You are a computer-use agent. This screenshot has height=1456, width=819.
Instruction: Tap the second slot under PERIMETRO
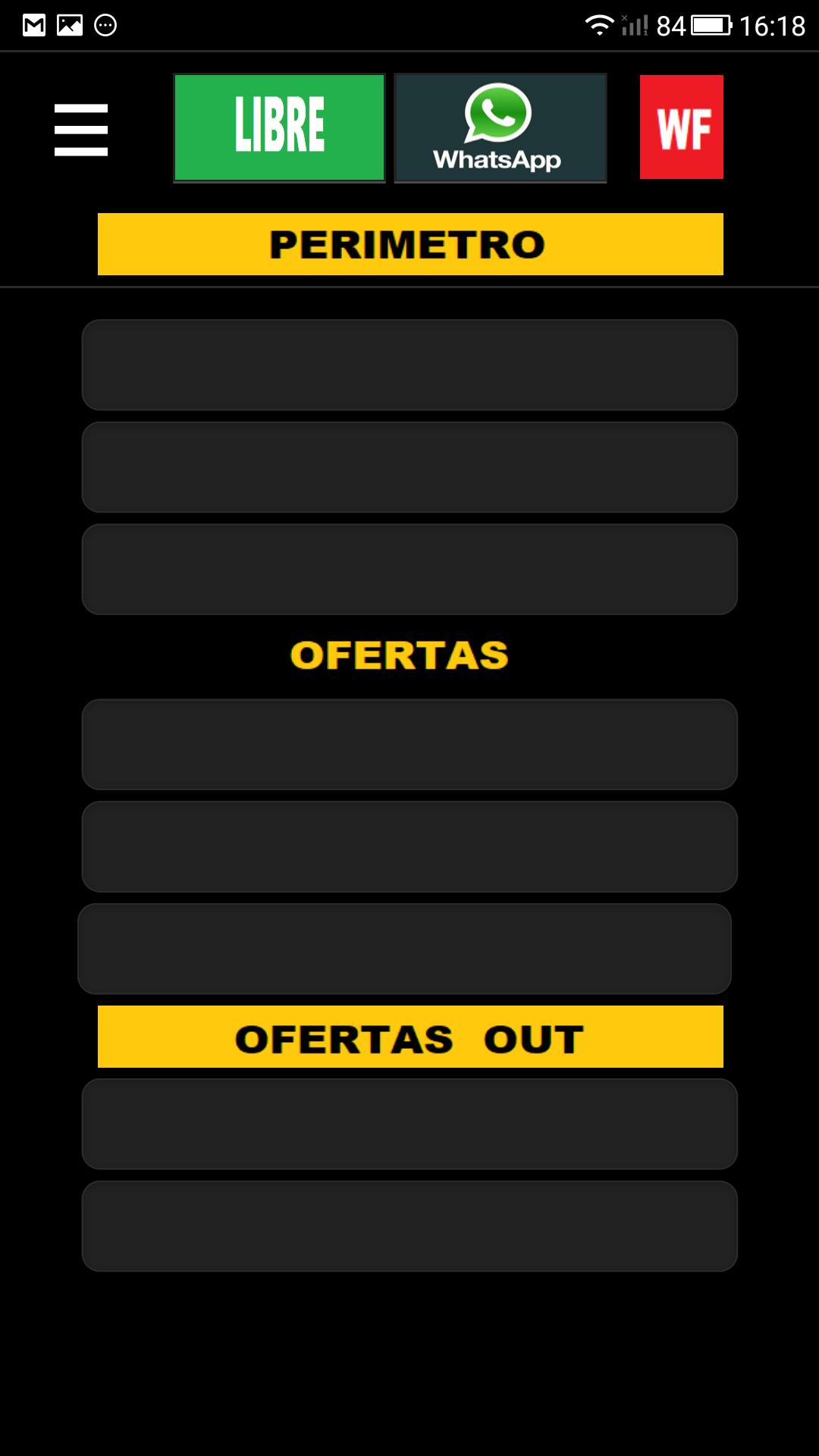click(x=409, y=467)
